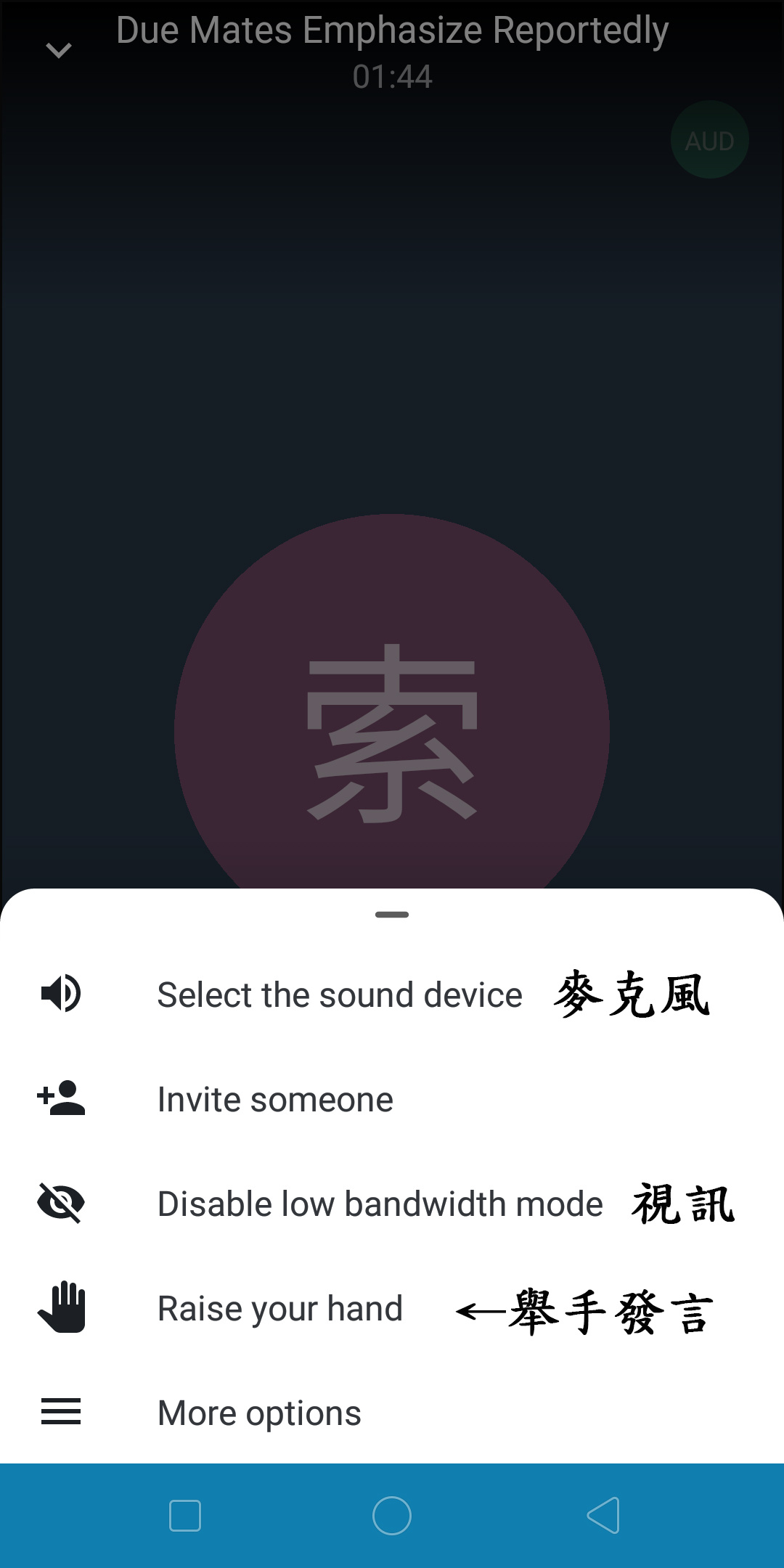Choose Invite someone
Image resolution: width=784 pixels, height=1568 pixels.
pyautogui.click(x=392, y=1099)
